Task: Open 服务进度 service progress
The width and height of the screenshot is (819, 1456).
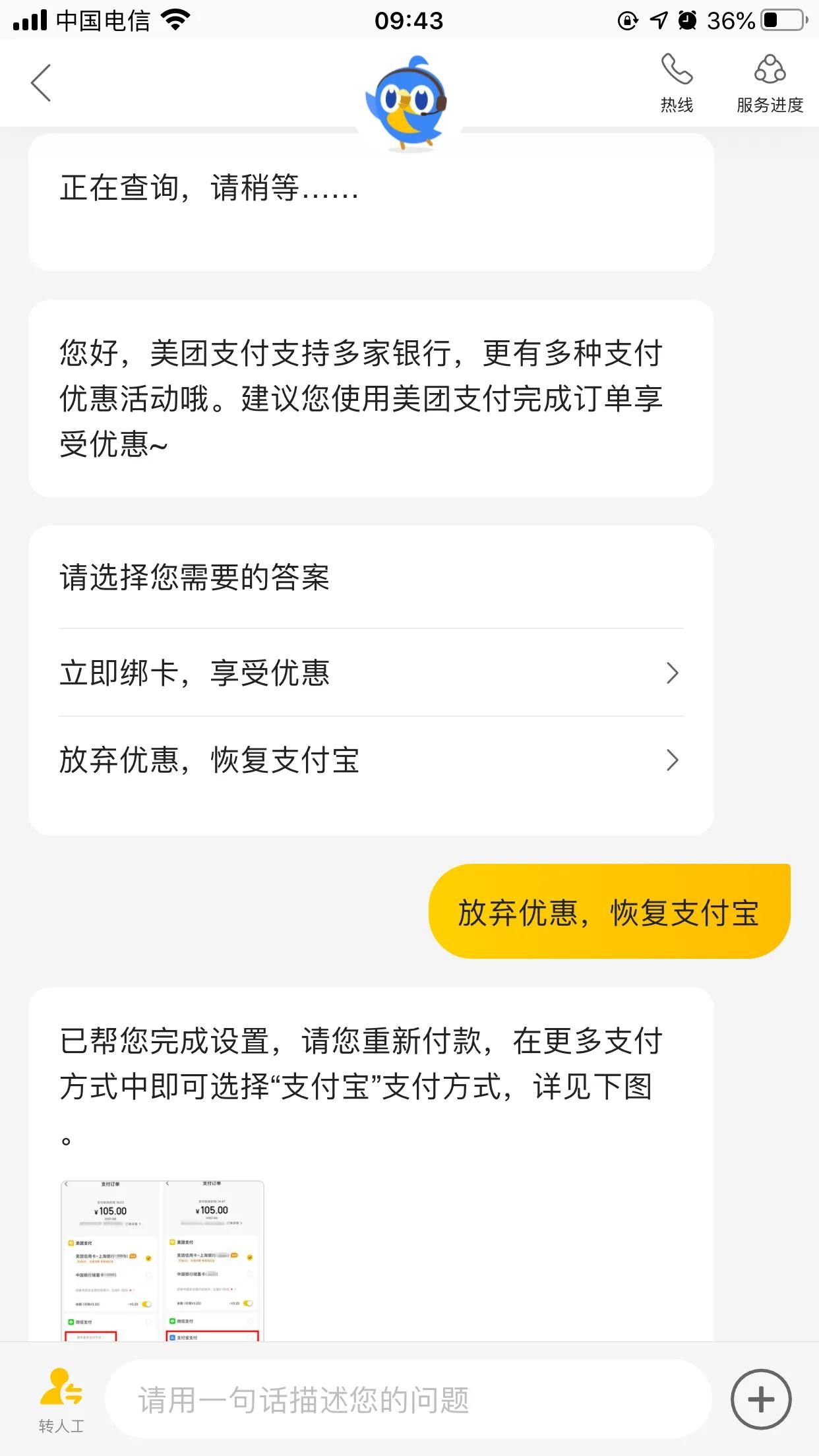Action: (770, 83)
